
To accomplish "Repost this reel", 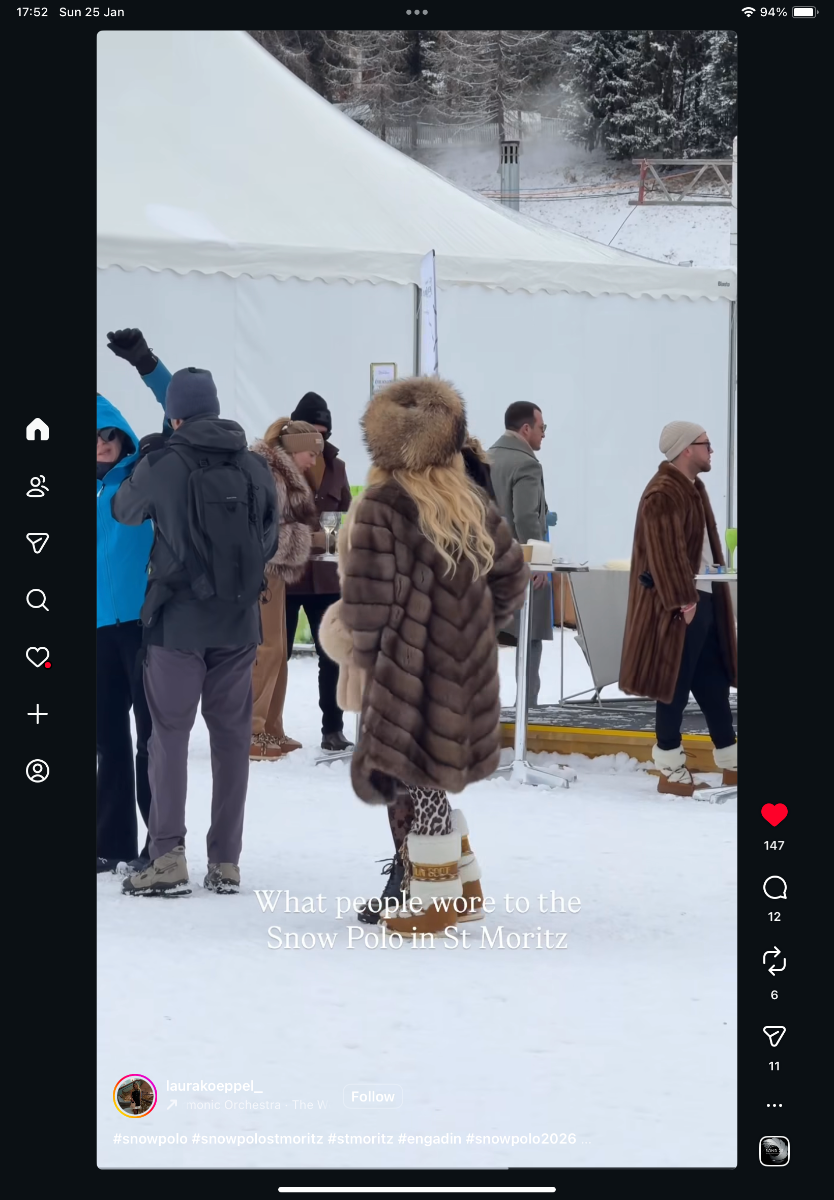I will (774, 962).
